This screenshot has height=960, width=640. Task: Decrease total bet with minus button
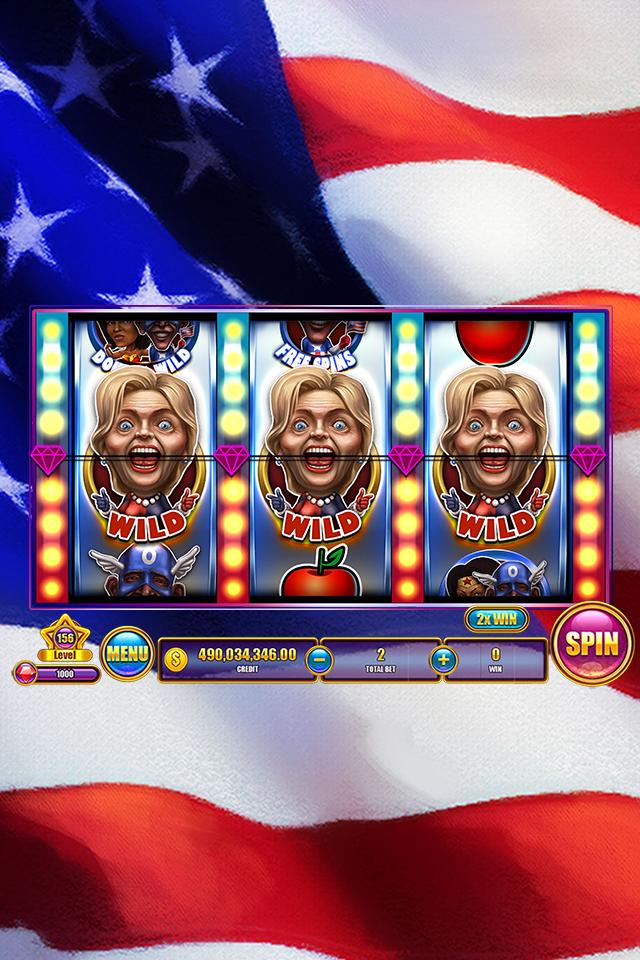click(x=317, y=660)
